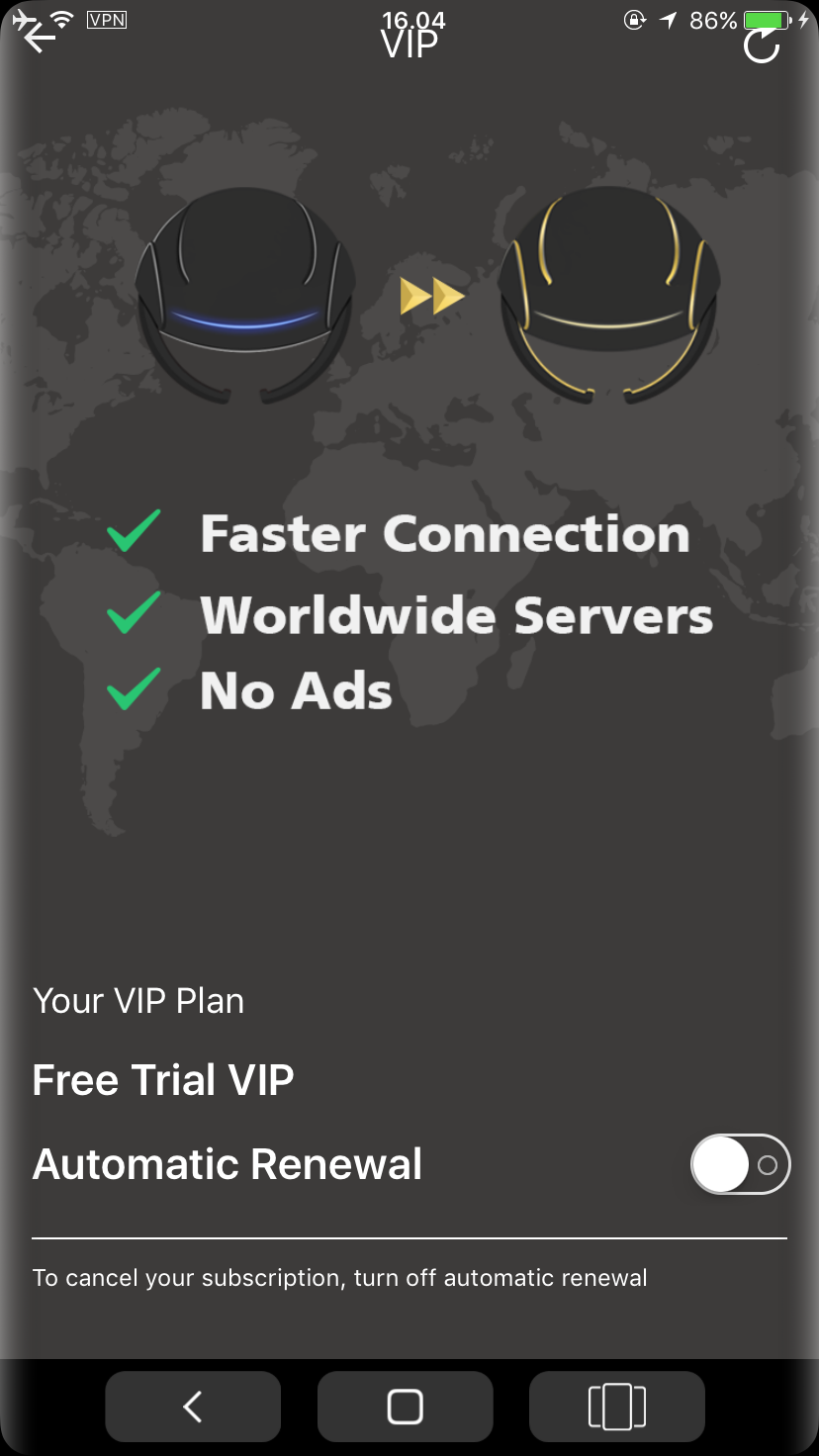
Task: Tap the refresh icon in the header
Action: 763,44
